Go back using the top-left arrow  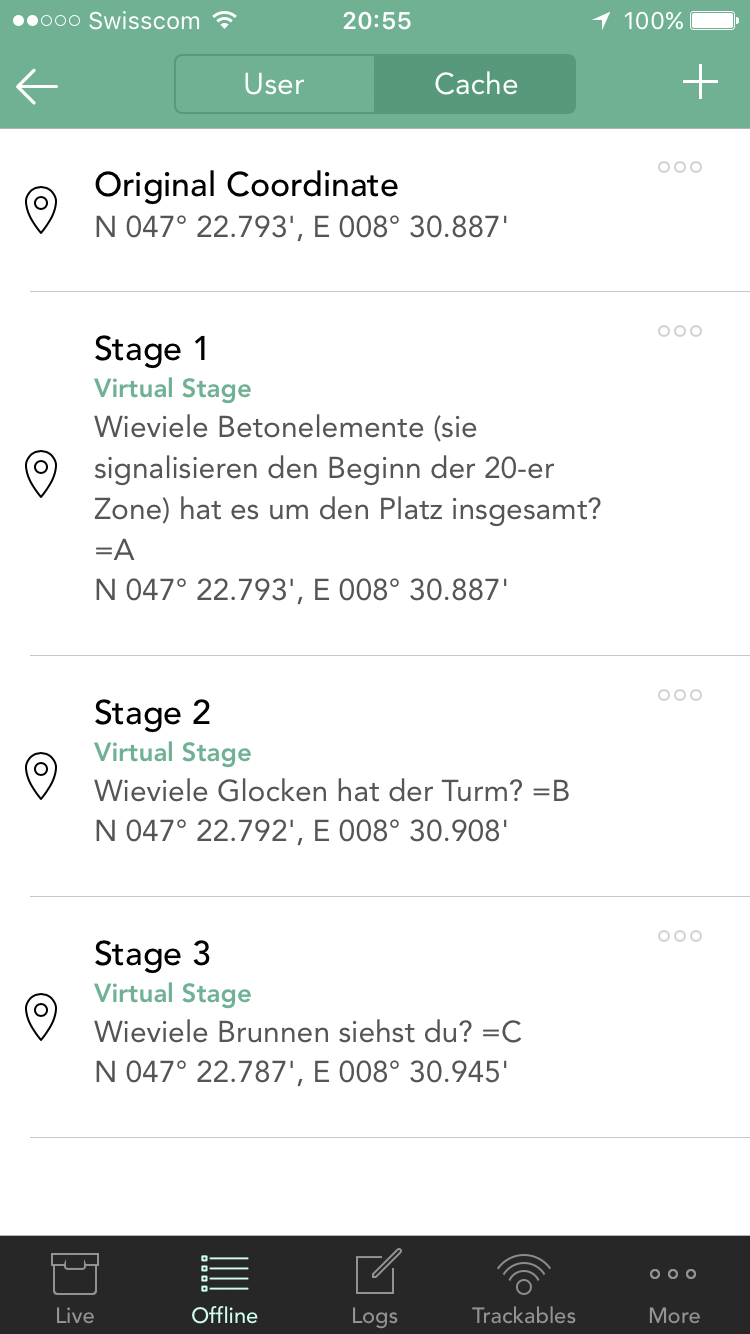[37, 86]
